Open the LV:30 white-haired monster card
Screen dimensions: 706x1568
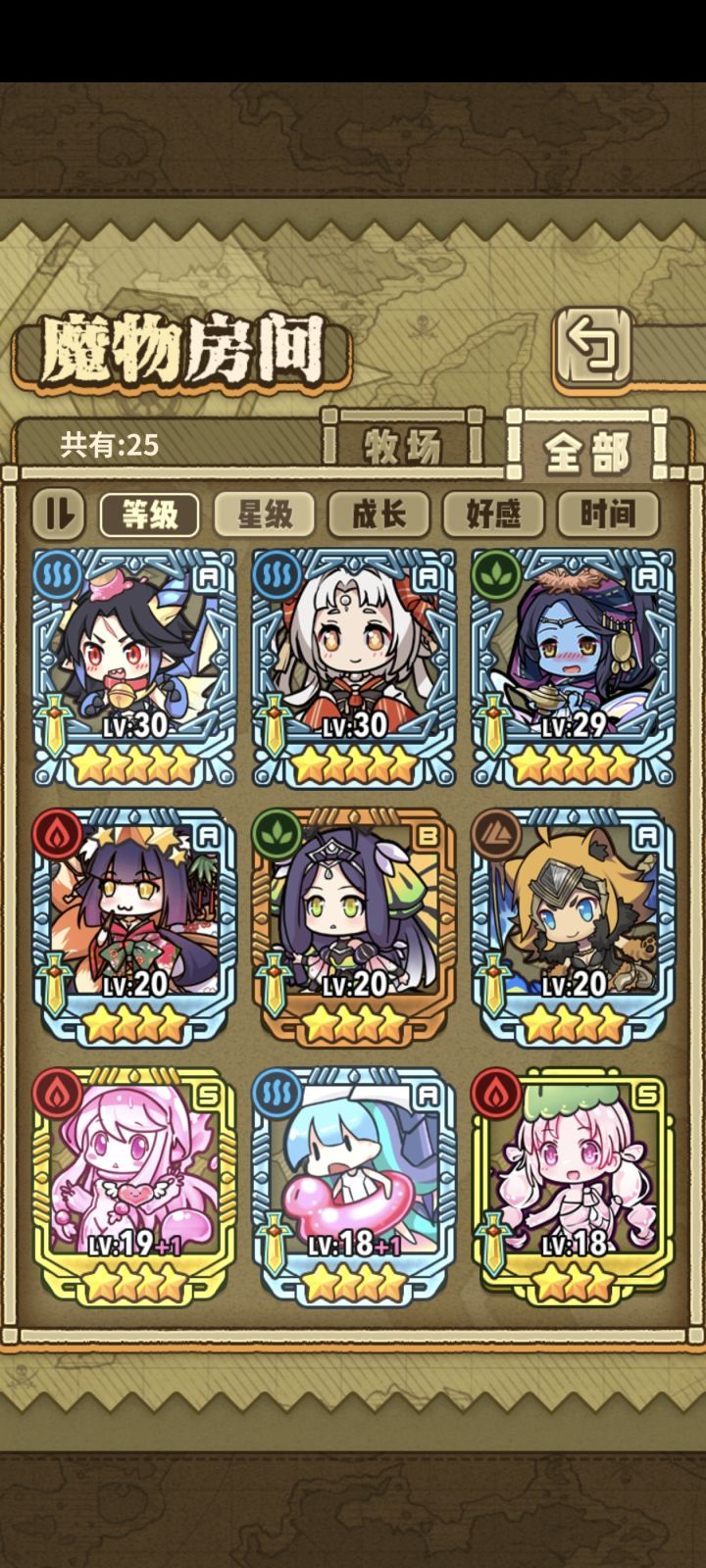(x=354, y=668)
